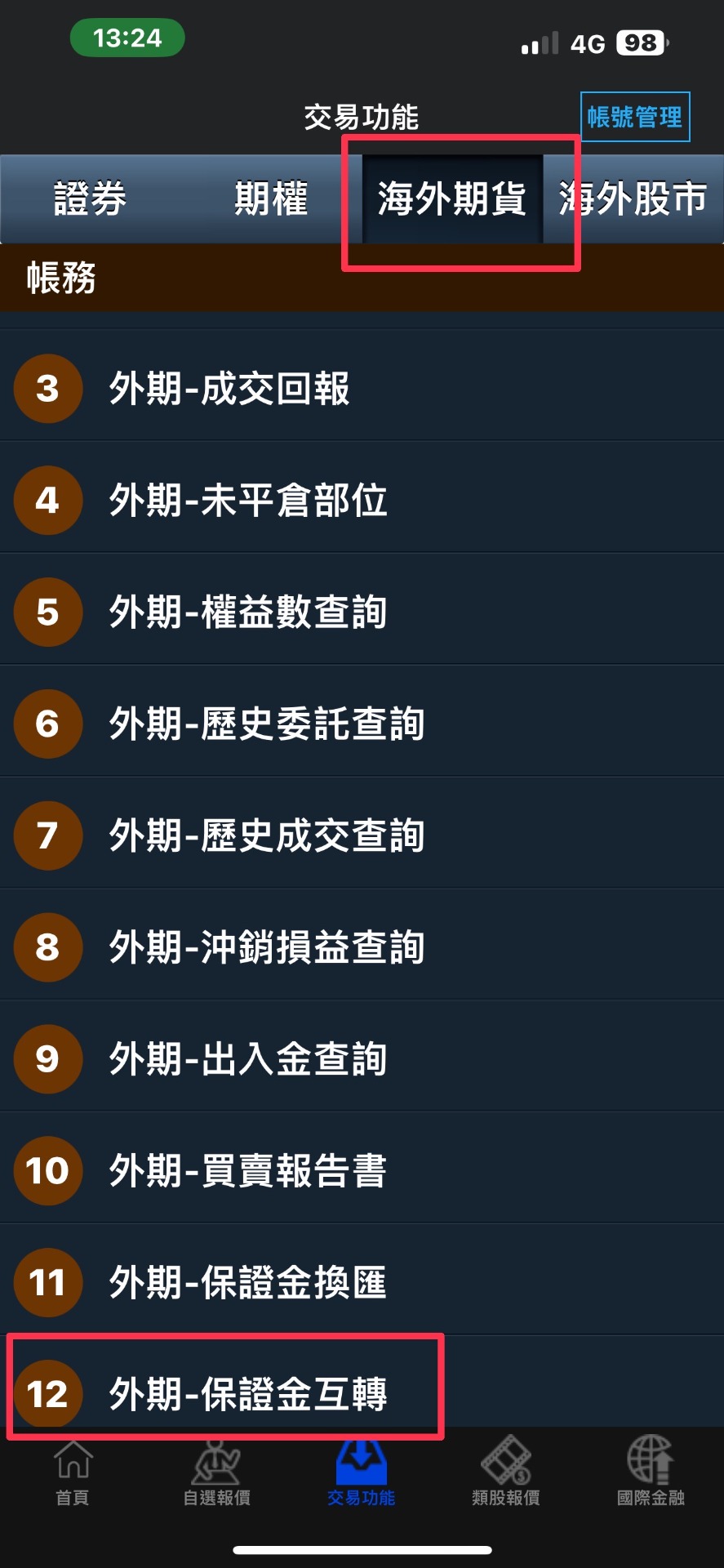The height and width of the screenshot is (1568, 724).
Task: Open the 自選報價 tab
Action: click(217, 1472)
